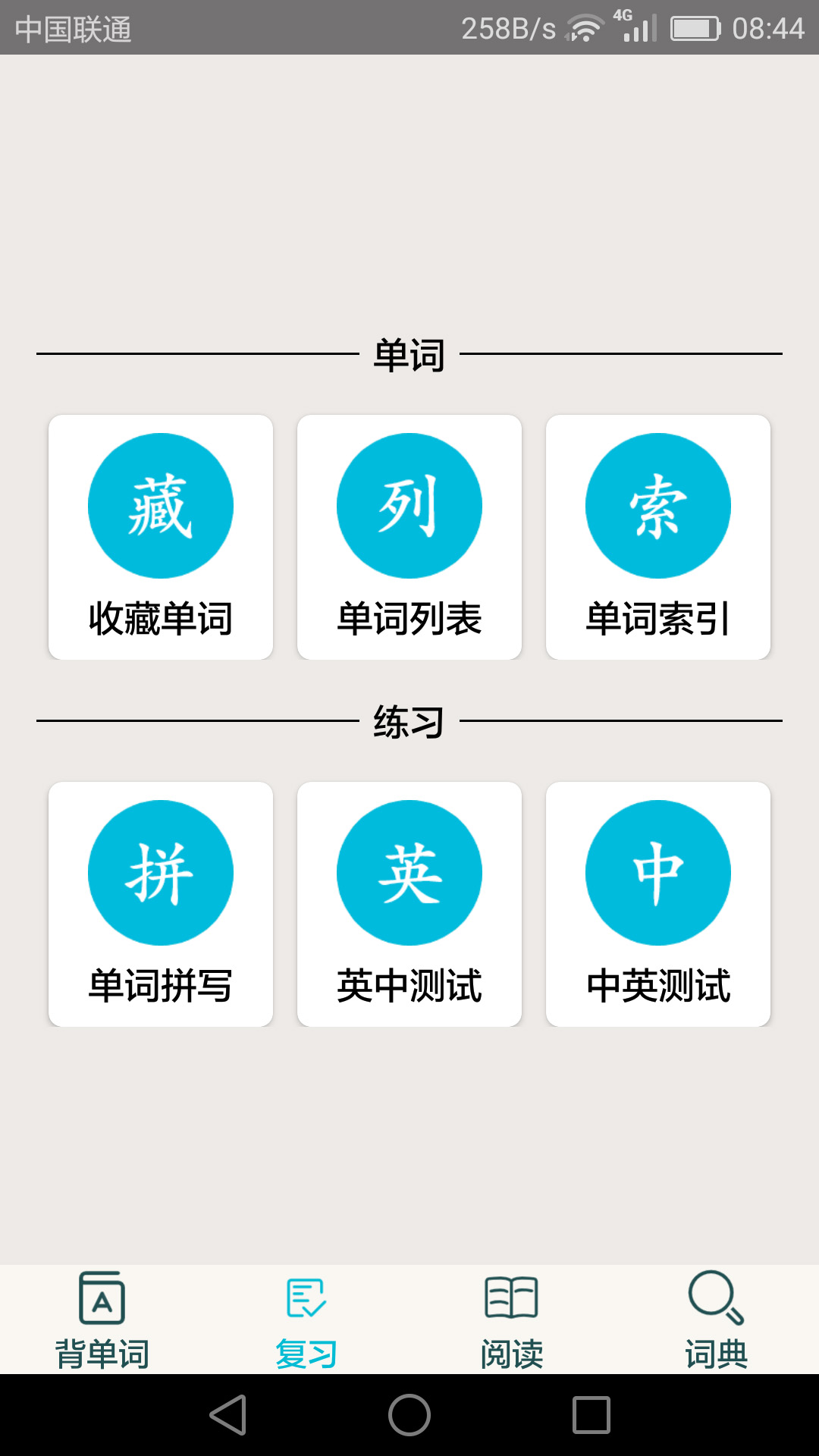Tap the 列 circle icon
This screenshot has height=1456, width=819.
[x=409, y=506]
